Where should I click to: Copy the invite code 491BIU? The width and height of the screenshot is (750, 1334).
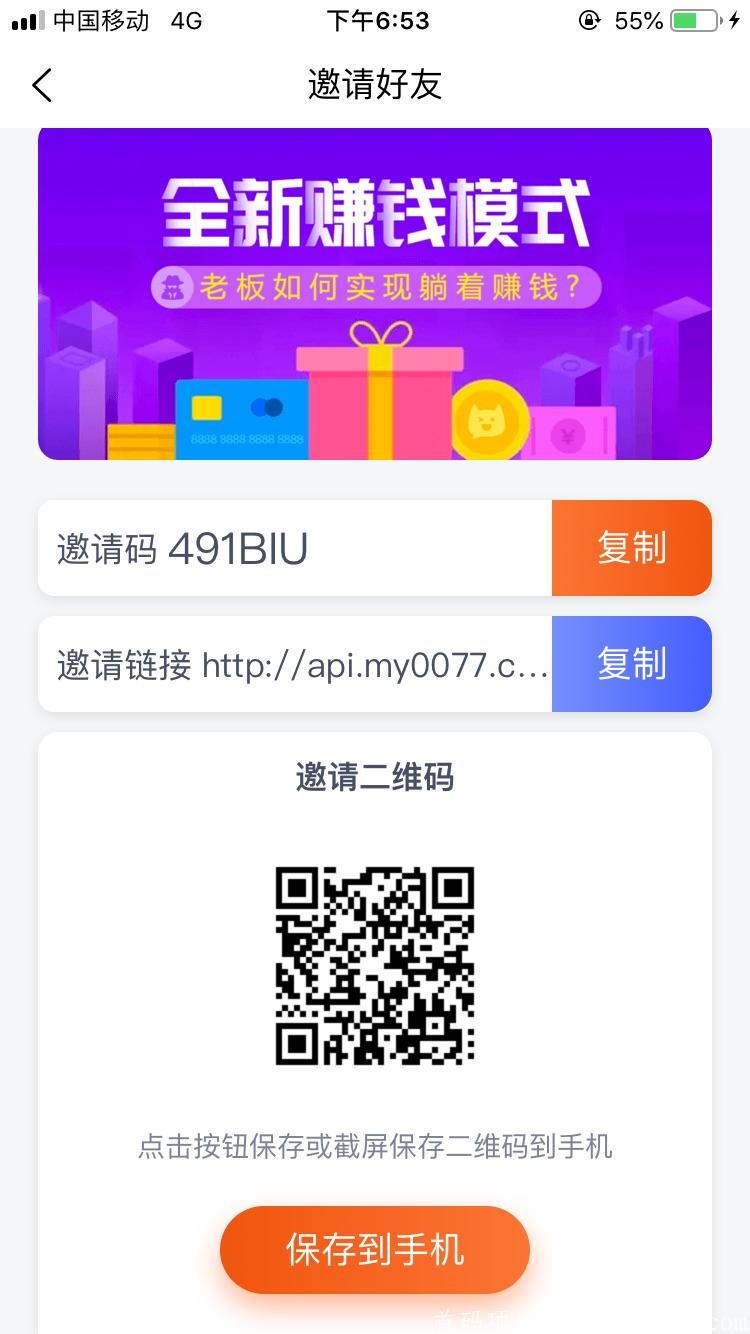(x=631, y=548)
